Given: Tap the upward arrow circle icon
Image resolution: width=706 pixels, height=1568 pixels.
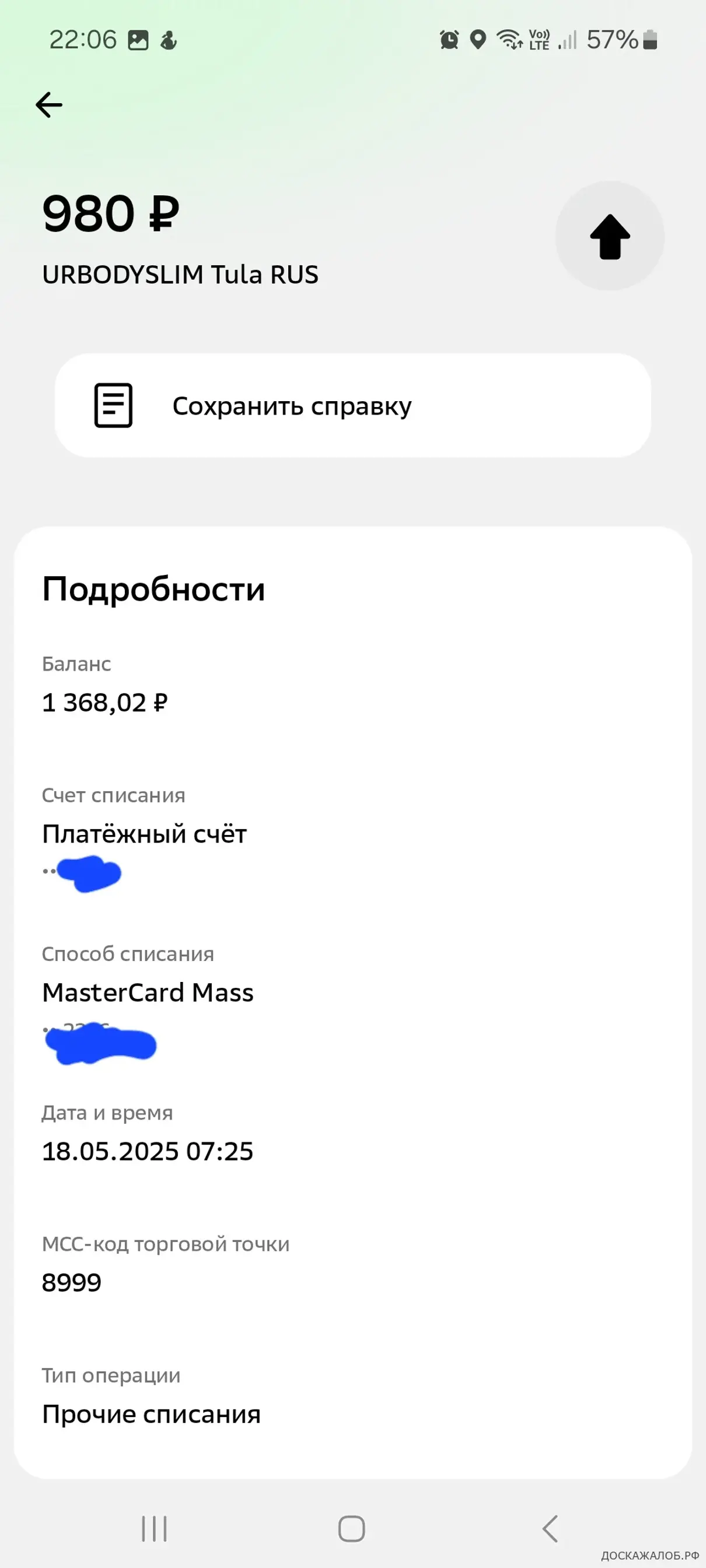Looking at the screenshot, I should click(x=609, y=236).
